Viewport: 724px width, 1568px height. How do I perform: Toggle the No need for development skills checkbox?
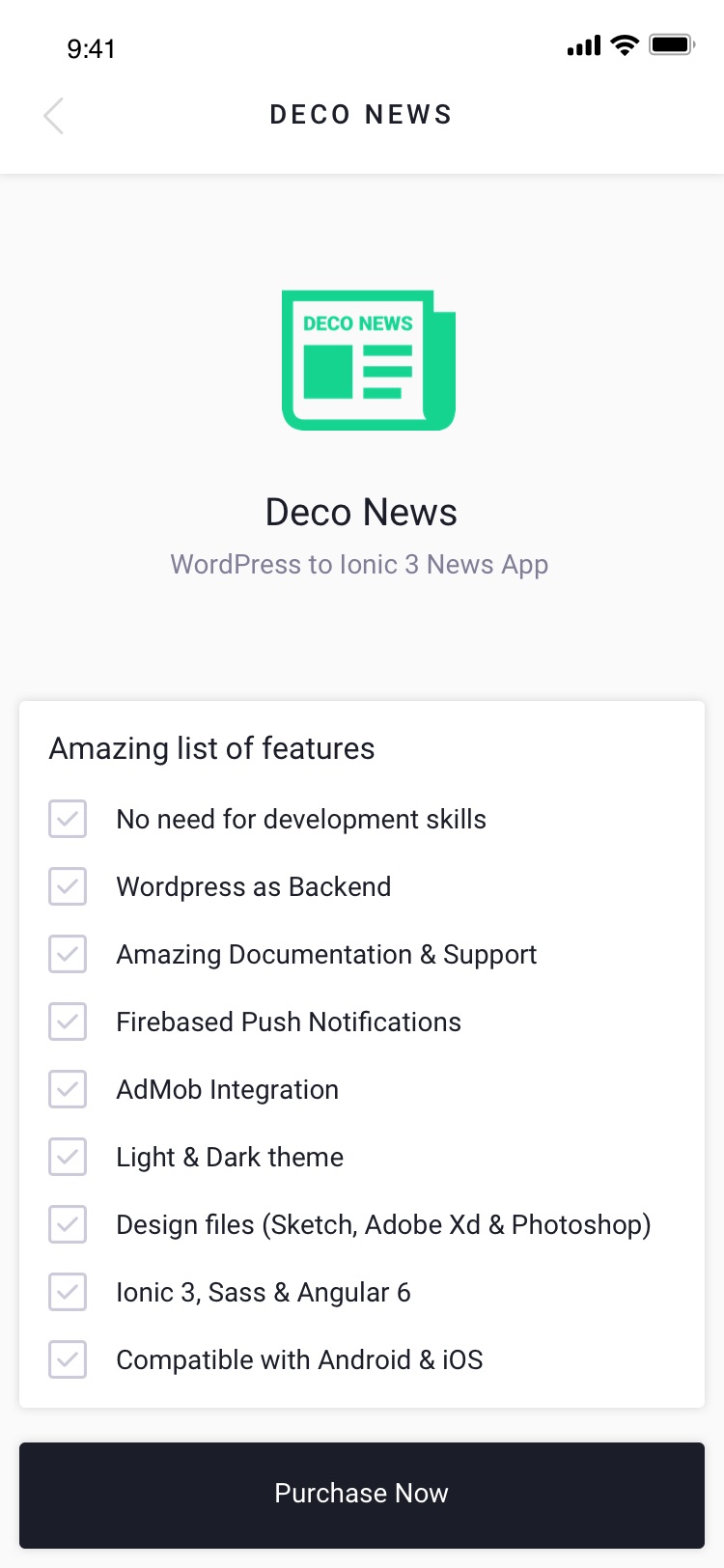coord(68,819)
